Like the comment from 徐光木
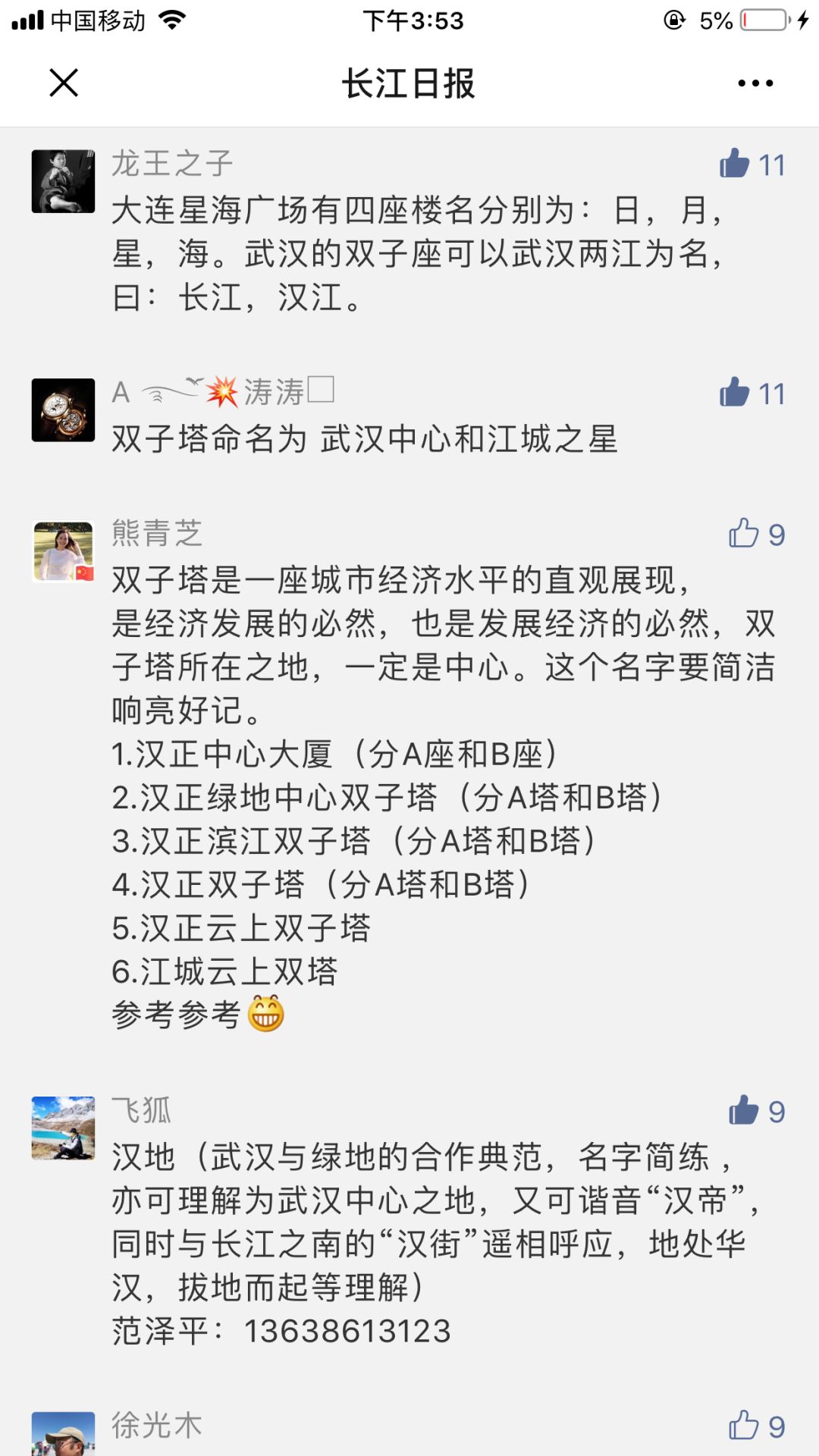819x1456 pixels. (x=743, y=1425)
